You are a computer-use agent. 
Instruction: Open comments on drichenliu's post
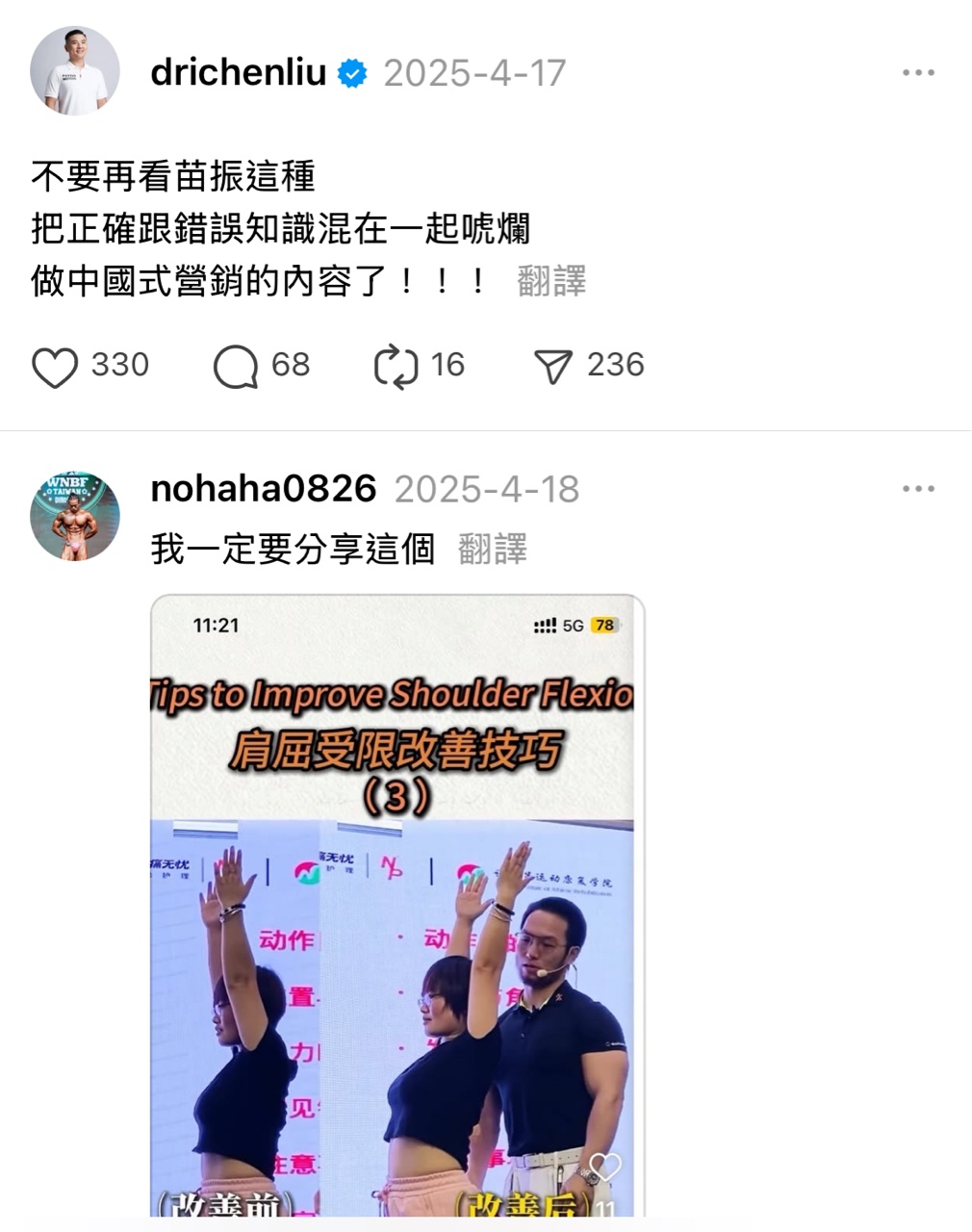[x=236, y=366]
